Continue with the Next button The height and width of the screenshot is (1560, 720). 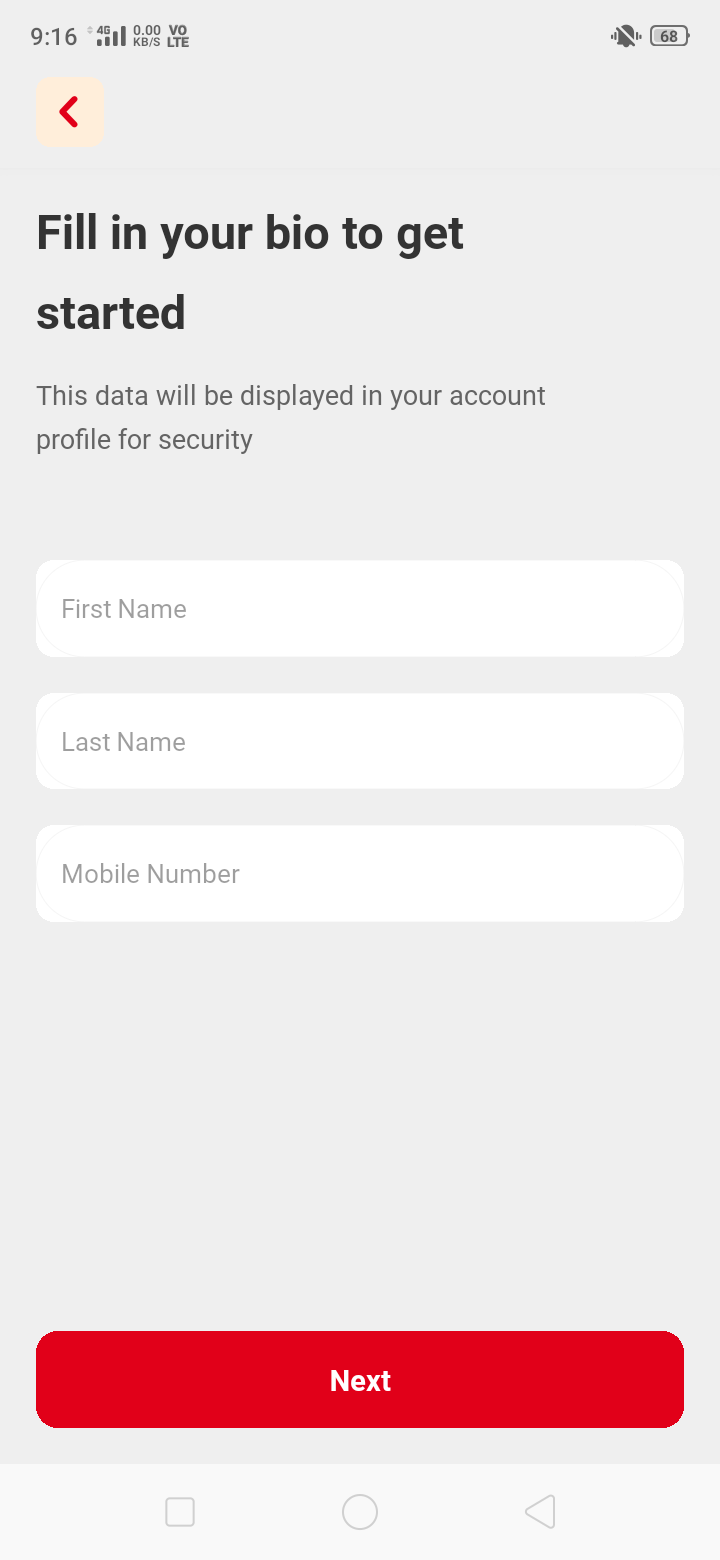[x=360, y=1379]
